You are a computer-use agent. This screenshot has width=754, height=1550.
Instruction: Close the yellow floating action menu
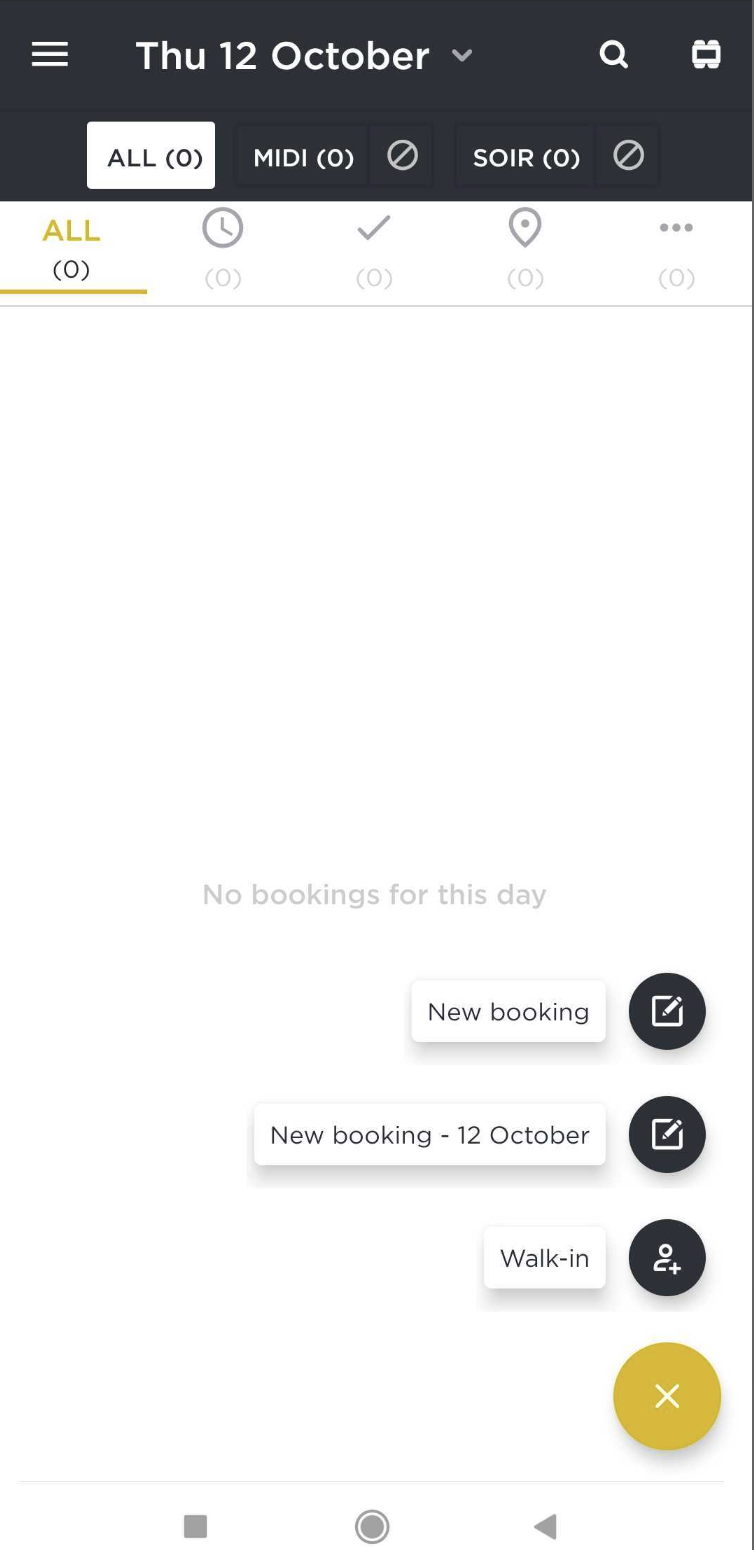click(667, 1396)
